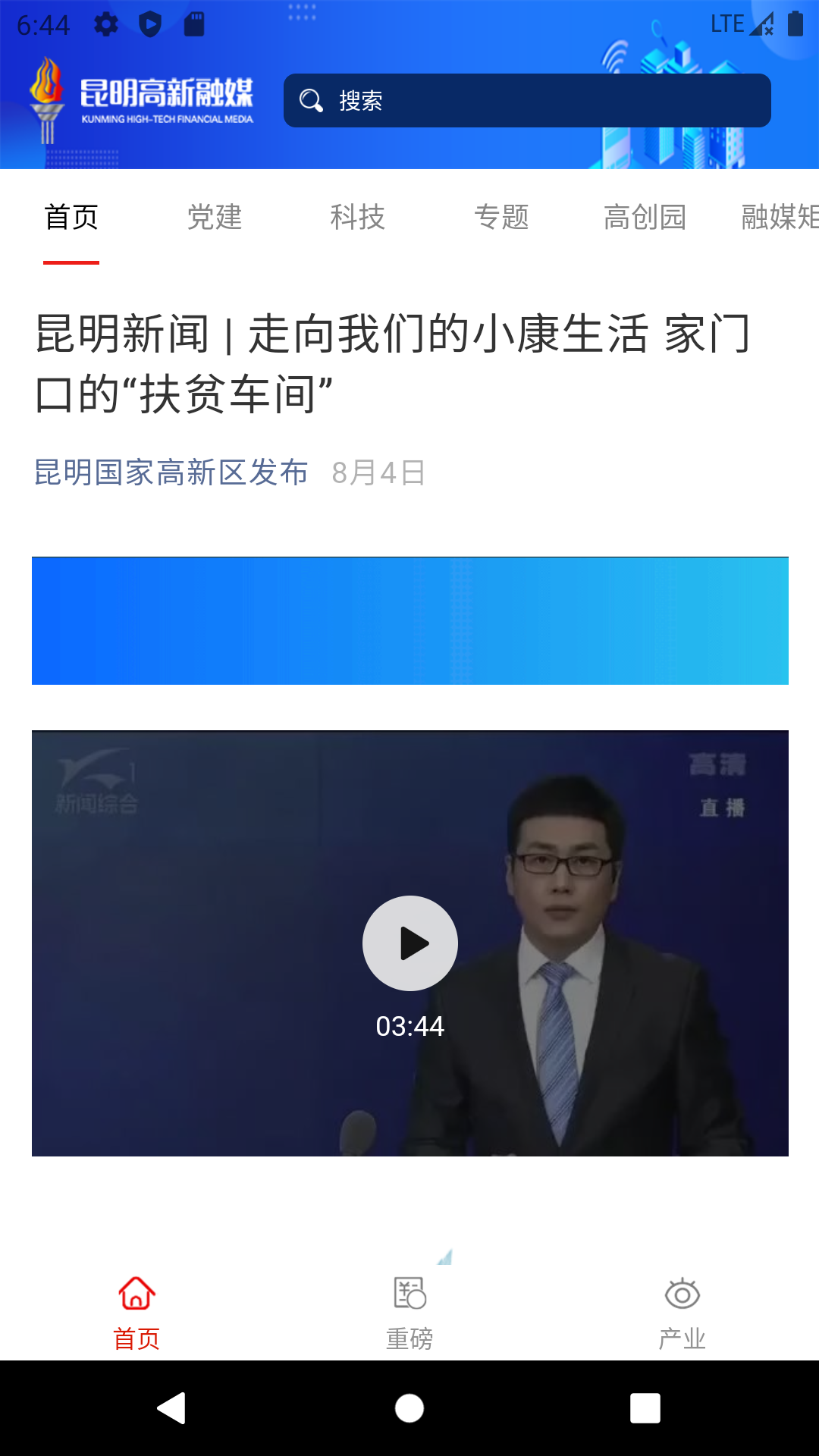Open the 高创园 tab
The image size is (819, 1456).
click(x=646, y=218)
